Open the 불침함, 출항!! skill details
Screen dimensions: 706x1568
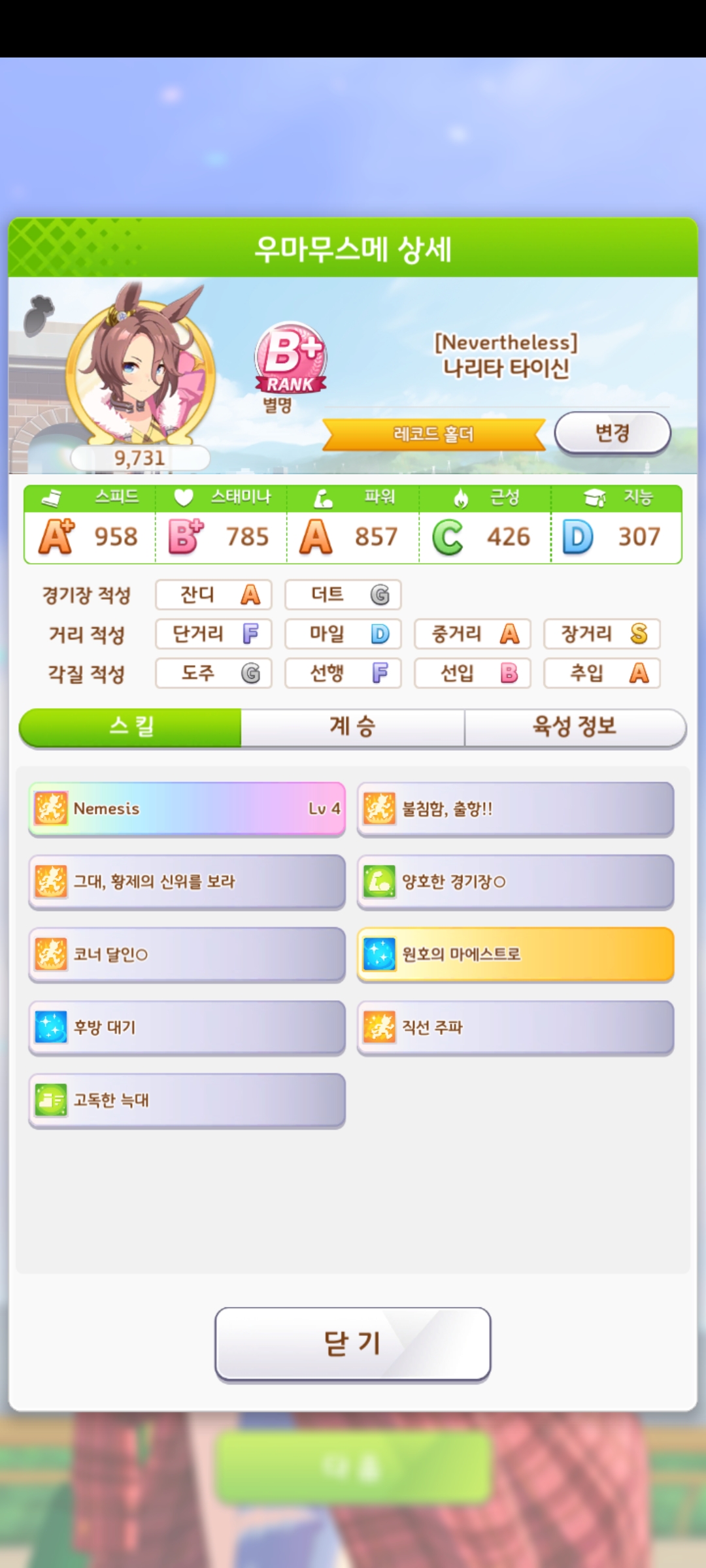tap(515, 809)
